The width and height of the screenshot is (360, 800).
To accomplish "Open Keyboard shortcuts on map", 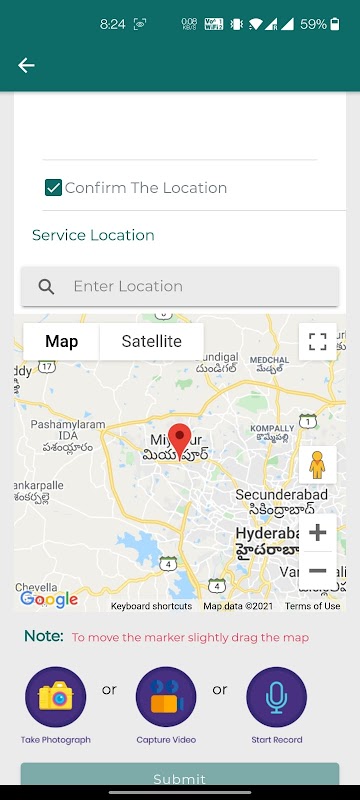I will pos(151,606).
